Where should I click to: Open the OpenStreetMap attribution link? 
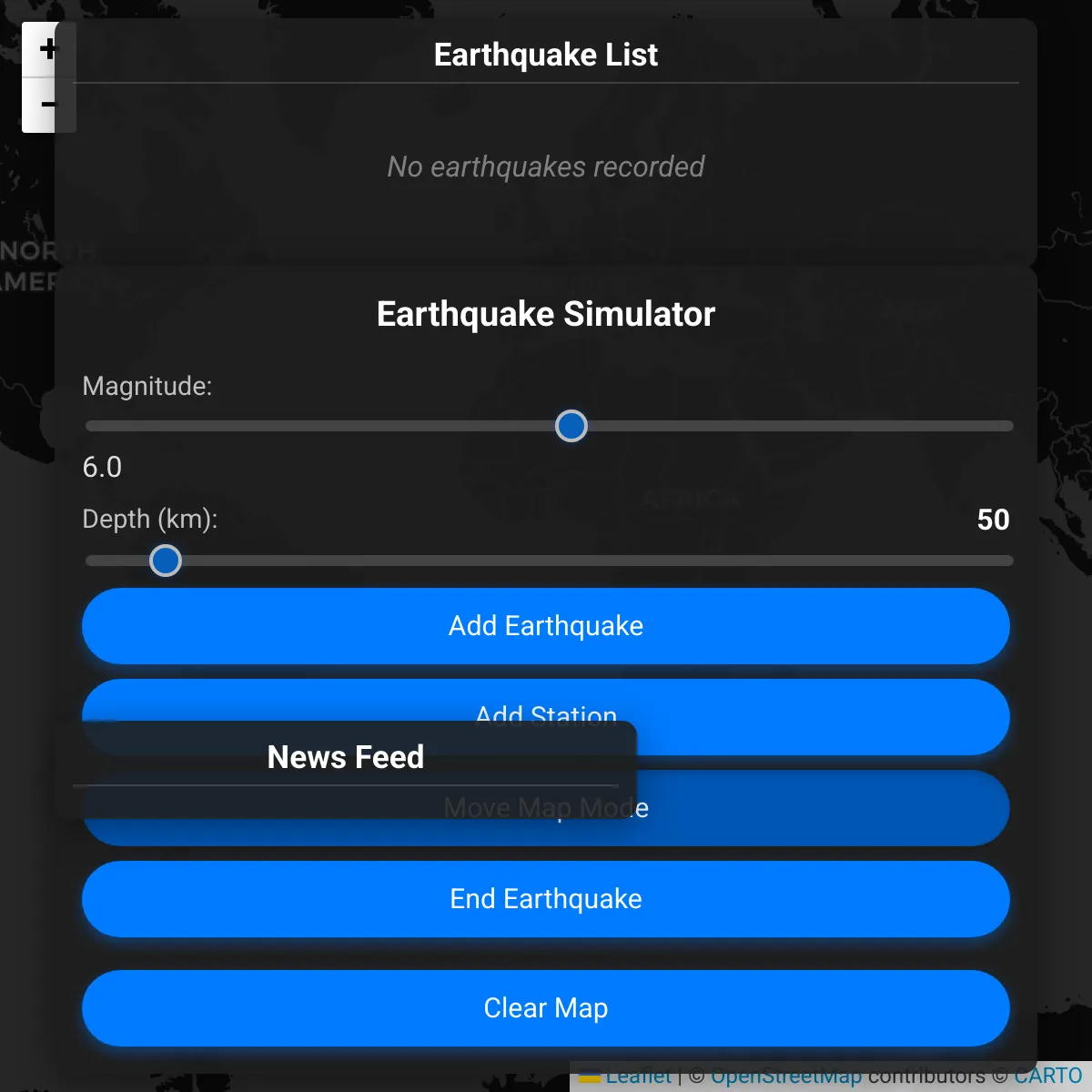pyautogui.click(x=786, y=1077)
